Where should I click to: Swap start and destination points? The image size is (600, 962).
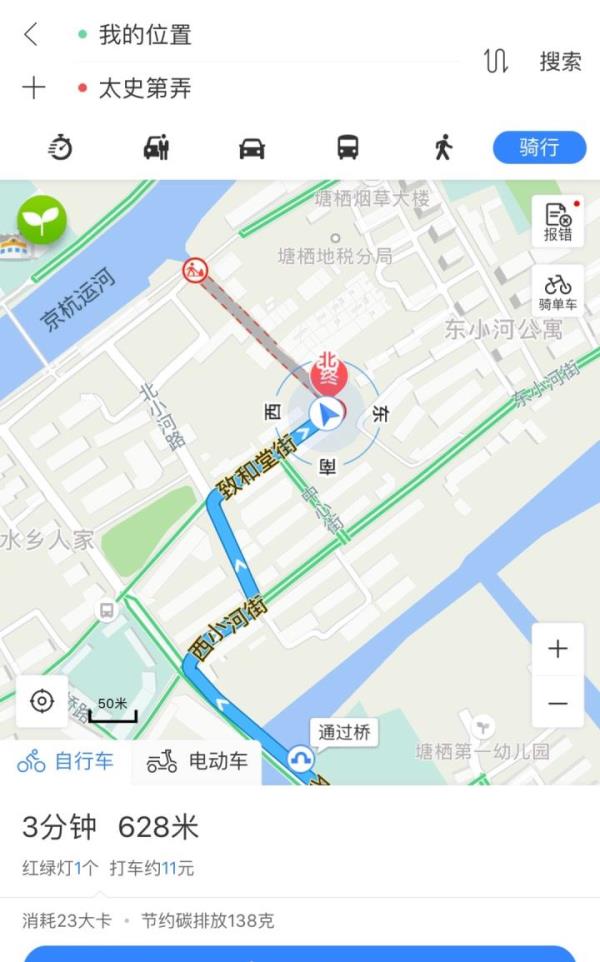click(x=496, y=61)
